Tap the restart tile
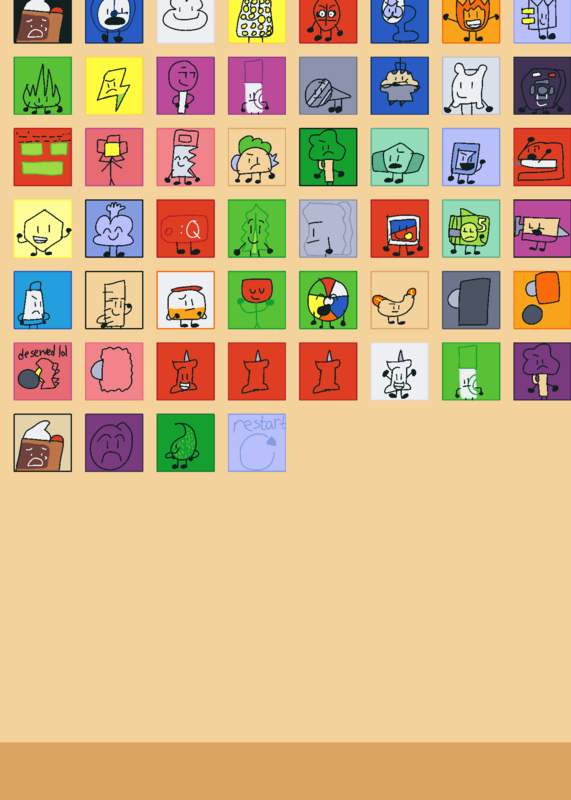 [257, 442]
